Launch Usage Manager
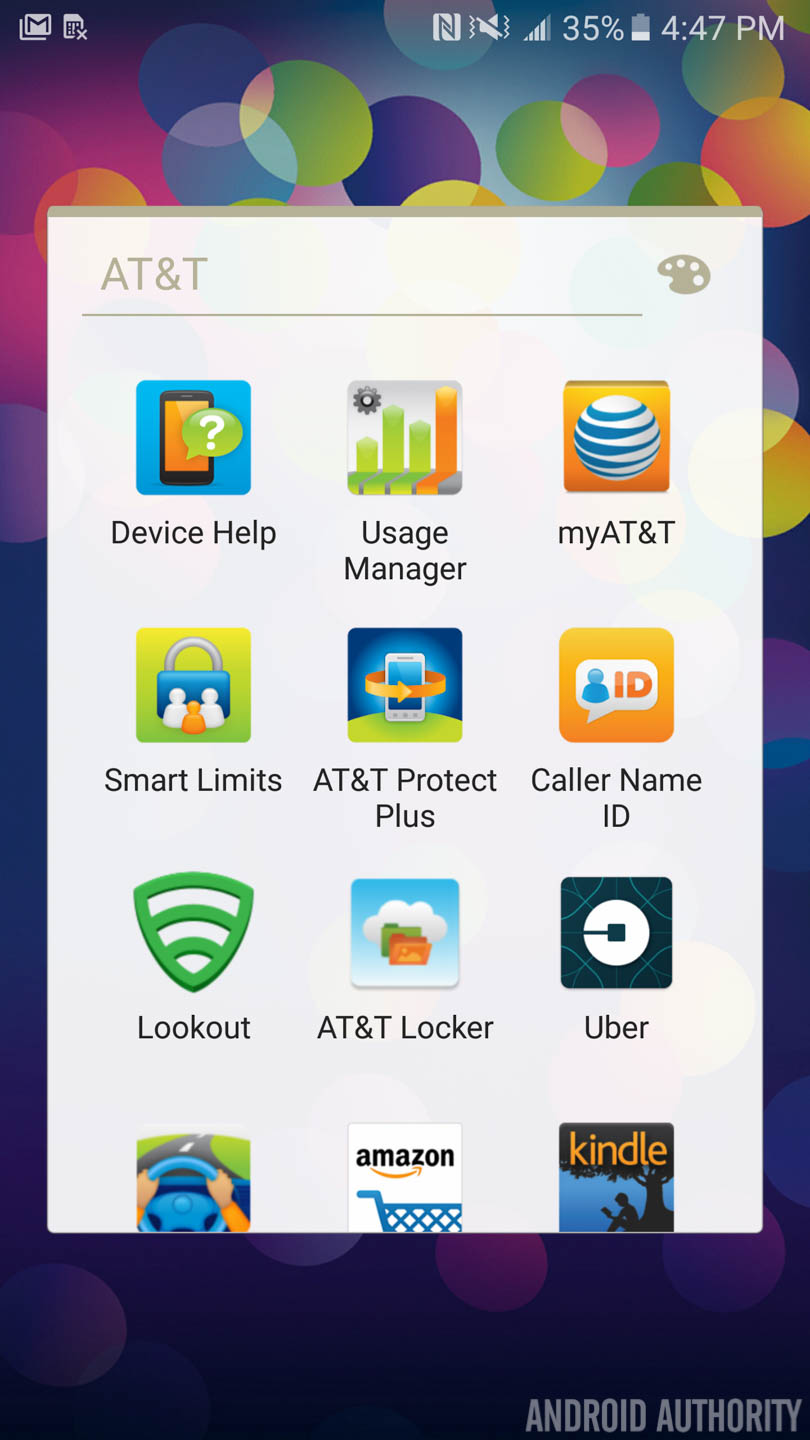Screen dimensions: 810x1440 coord(405,437)
